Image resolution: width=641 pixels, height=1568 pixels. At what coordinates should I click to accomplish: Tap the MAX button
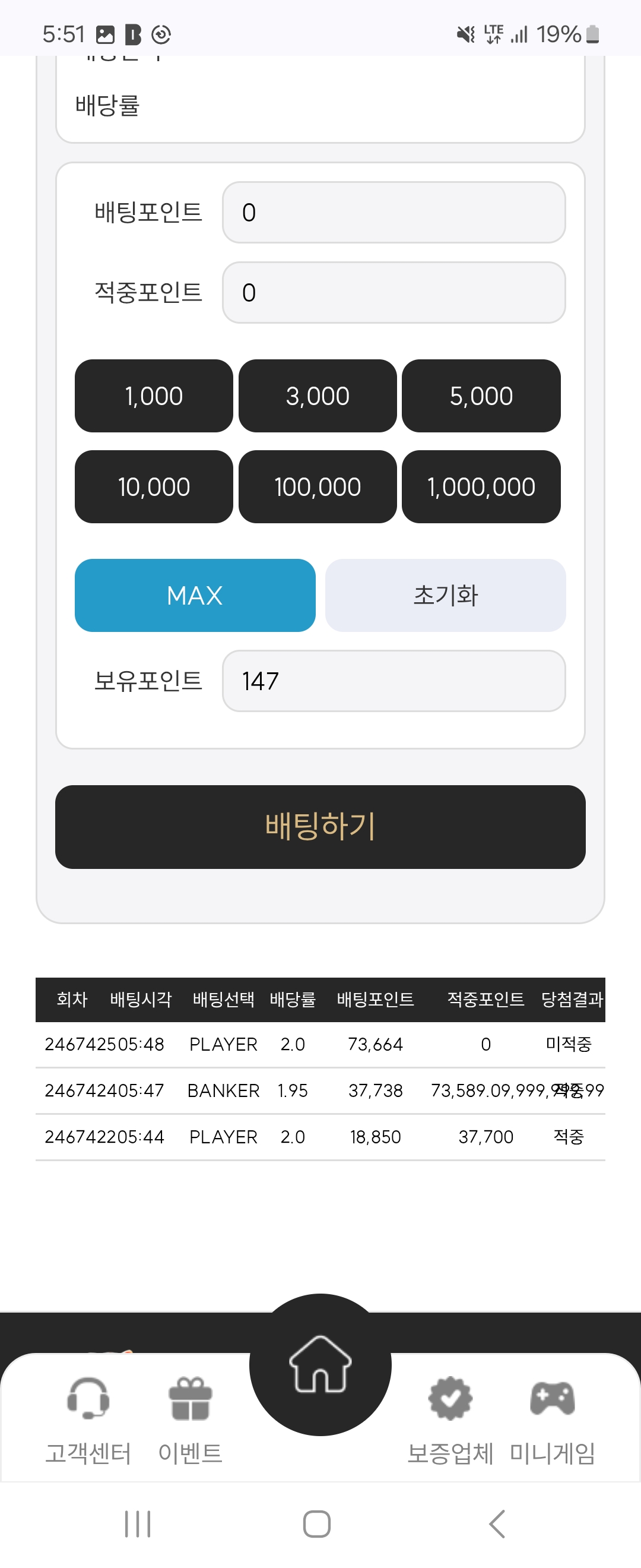tap(195, 595)
